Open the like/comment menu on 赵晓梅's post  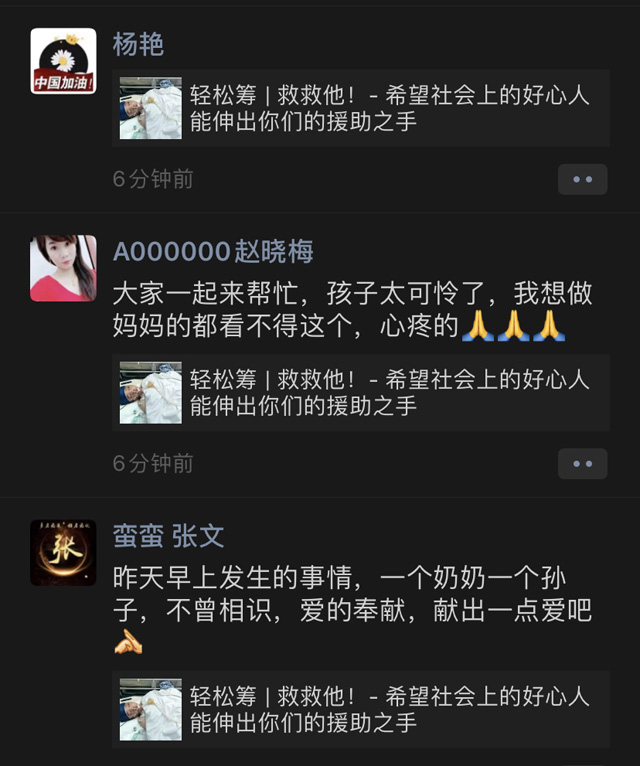tap(582, 464)
